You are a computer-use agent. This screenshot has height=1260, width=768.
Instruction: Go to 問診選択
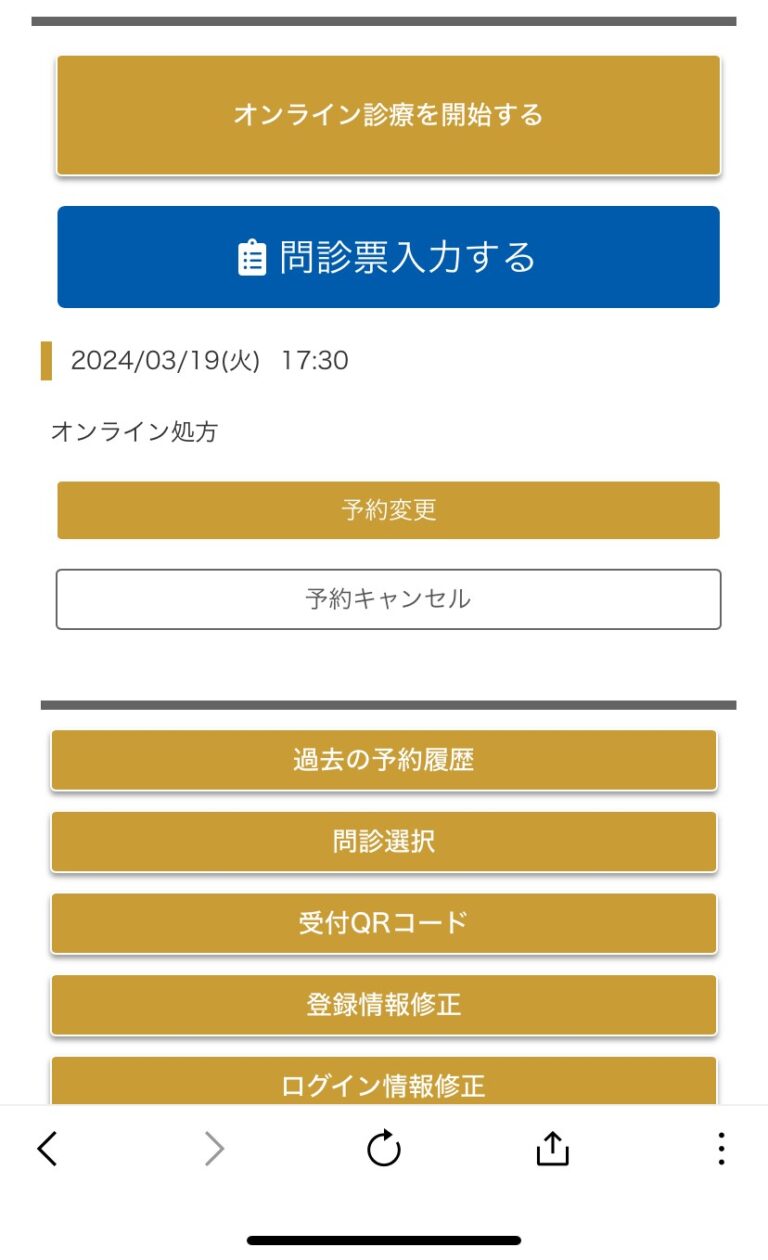[384, 841]
